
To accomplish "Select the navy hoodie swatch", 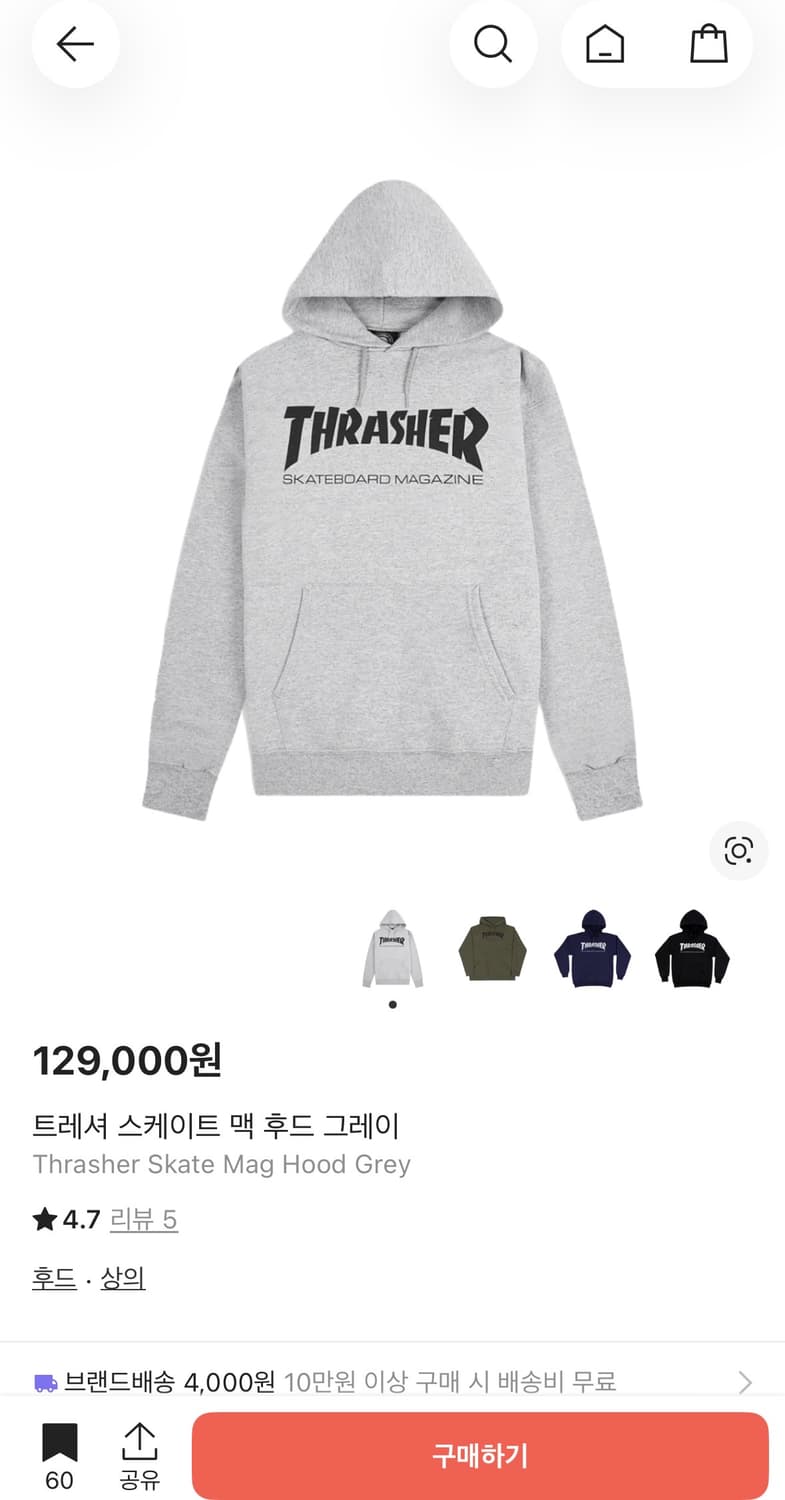I will click(x=591, y=948).
